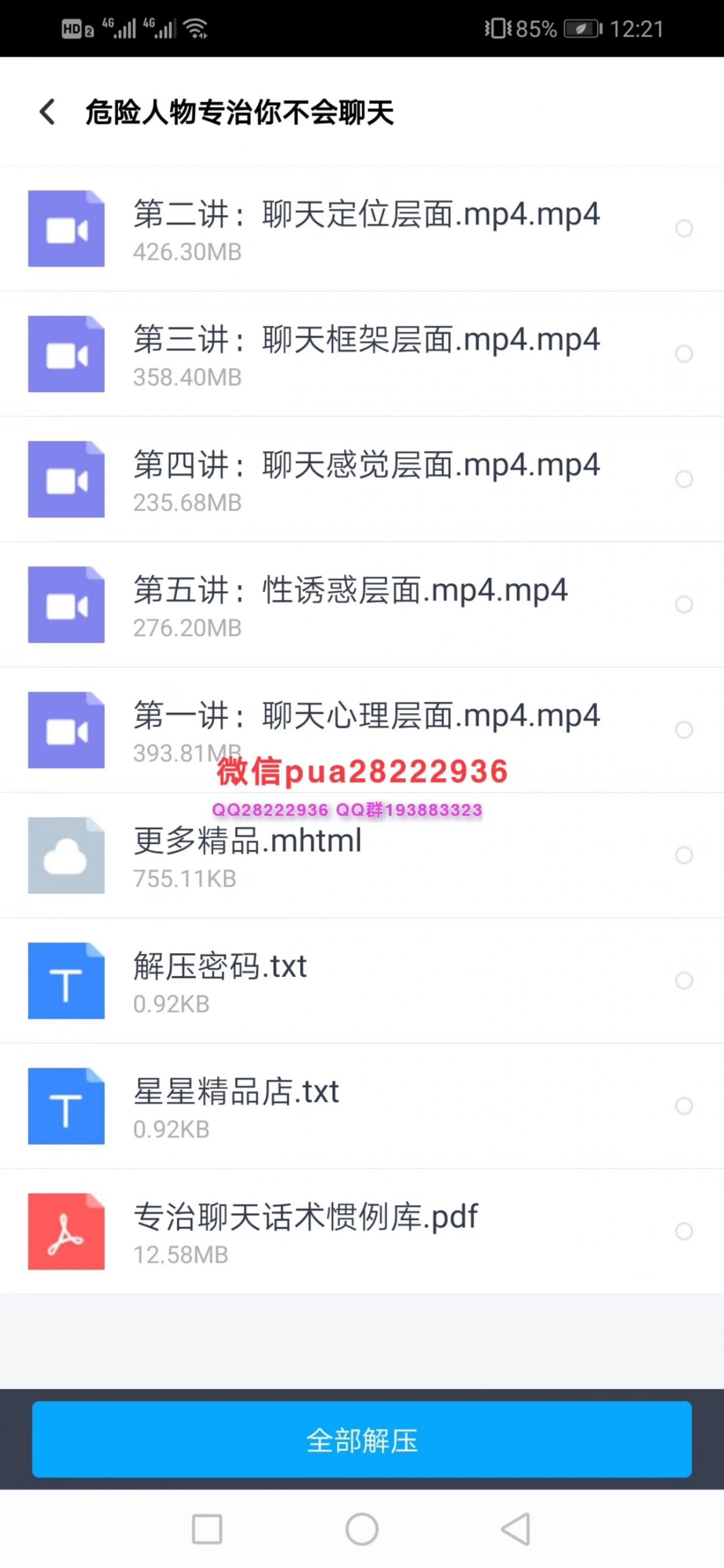Open 更多精品.mhtml file
Screen dimensions: 724x1568
[x=362, y=855]
